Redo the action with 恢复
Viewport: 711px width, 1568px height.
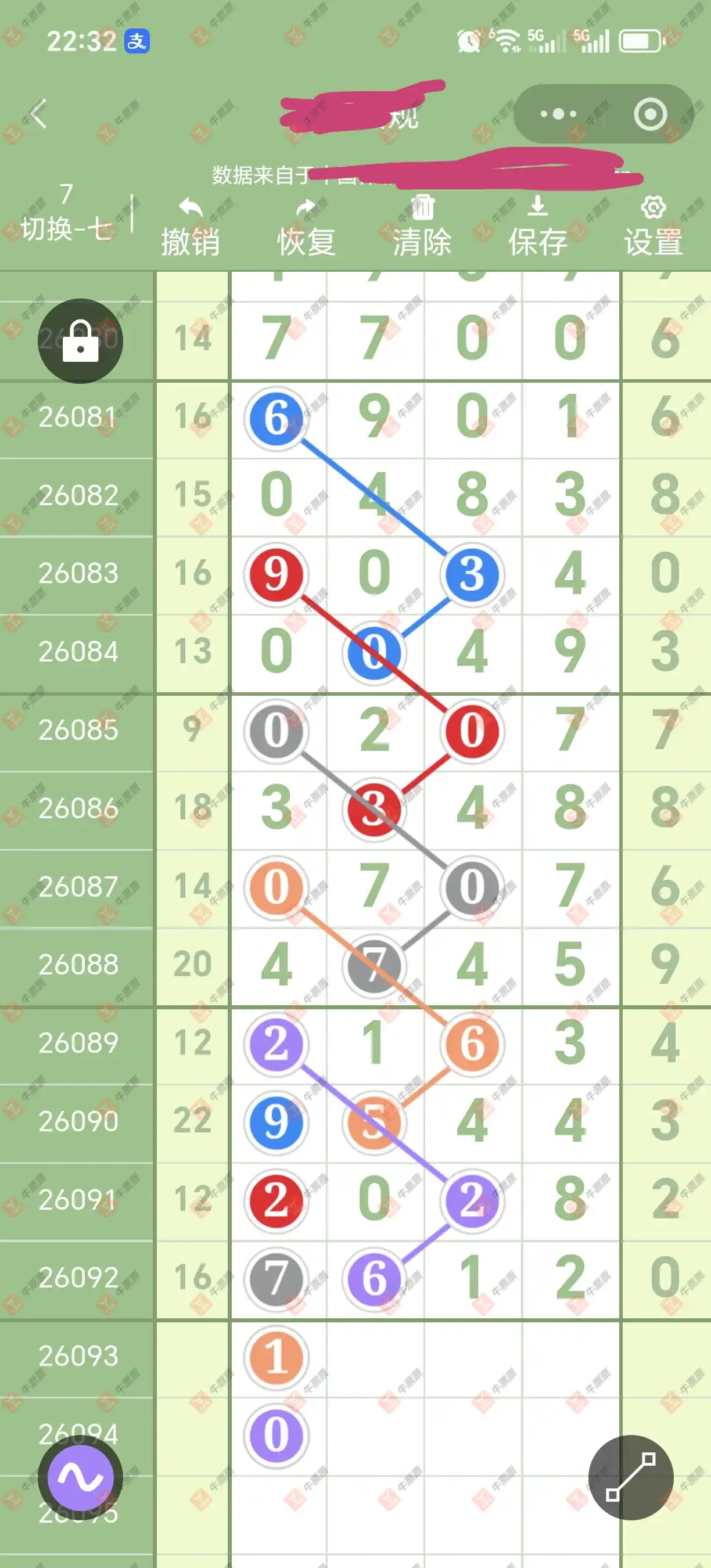click(x=306, y=227)
